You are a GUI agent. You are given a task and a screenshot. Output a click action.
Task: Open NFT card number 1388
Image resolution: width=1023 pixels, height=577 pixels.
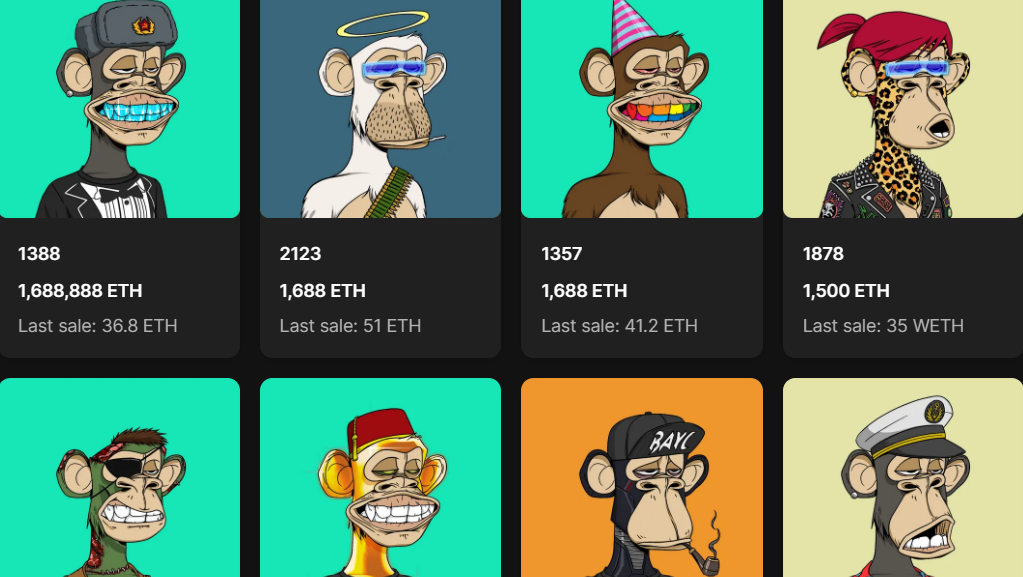(x=119, y=120)
